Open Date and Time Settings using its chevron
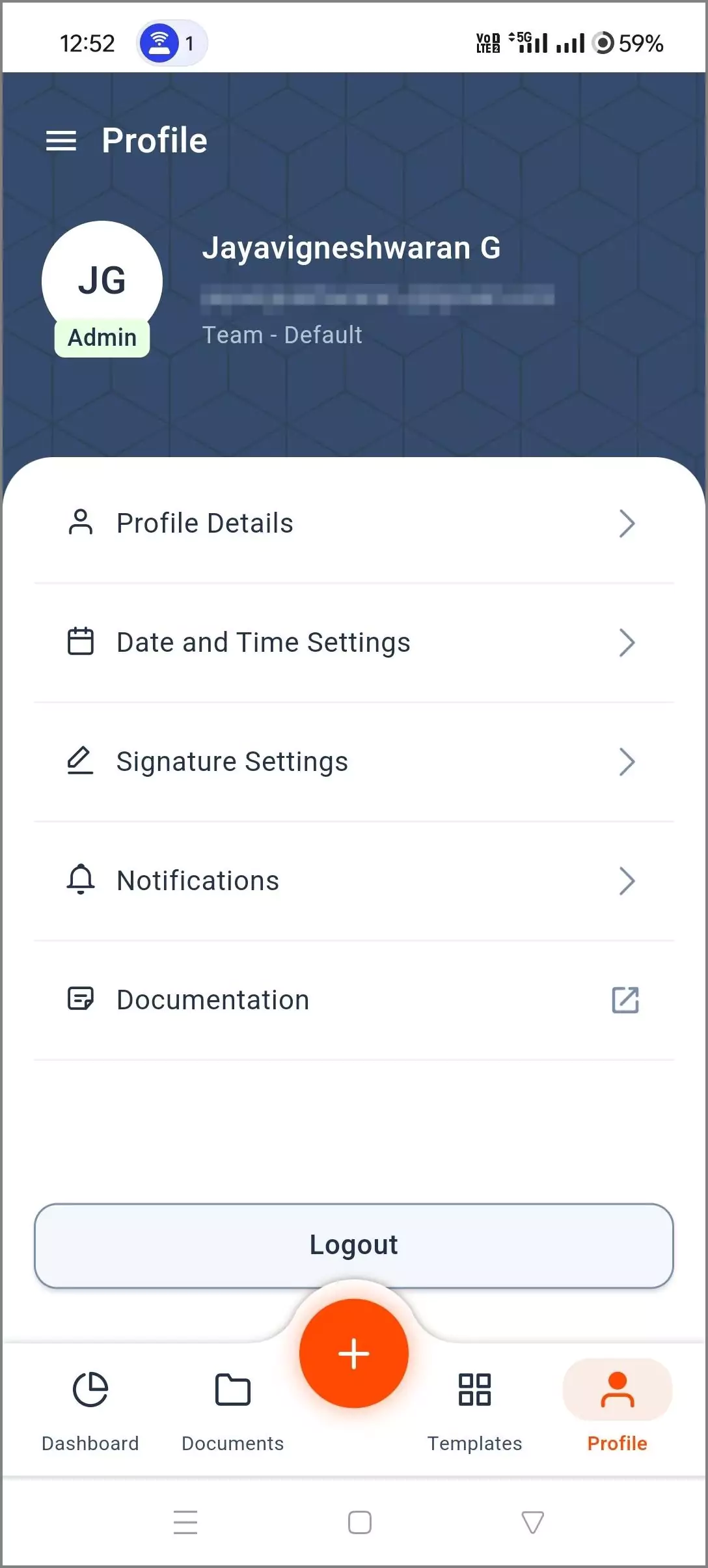 pyautogui.click(x=626, y=642)
